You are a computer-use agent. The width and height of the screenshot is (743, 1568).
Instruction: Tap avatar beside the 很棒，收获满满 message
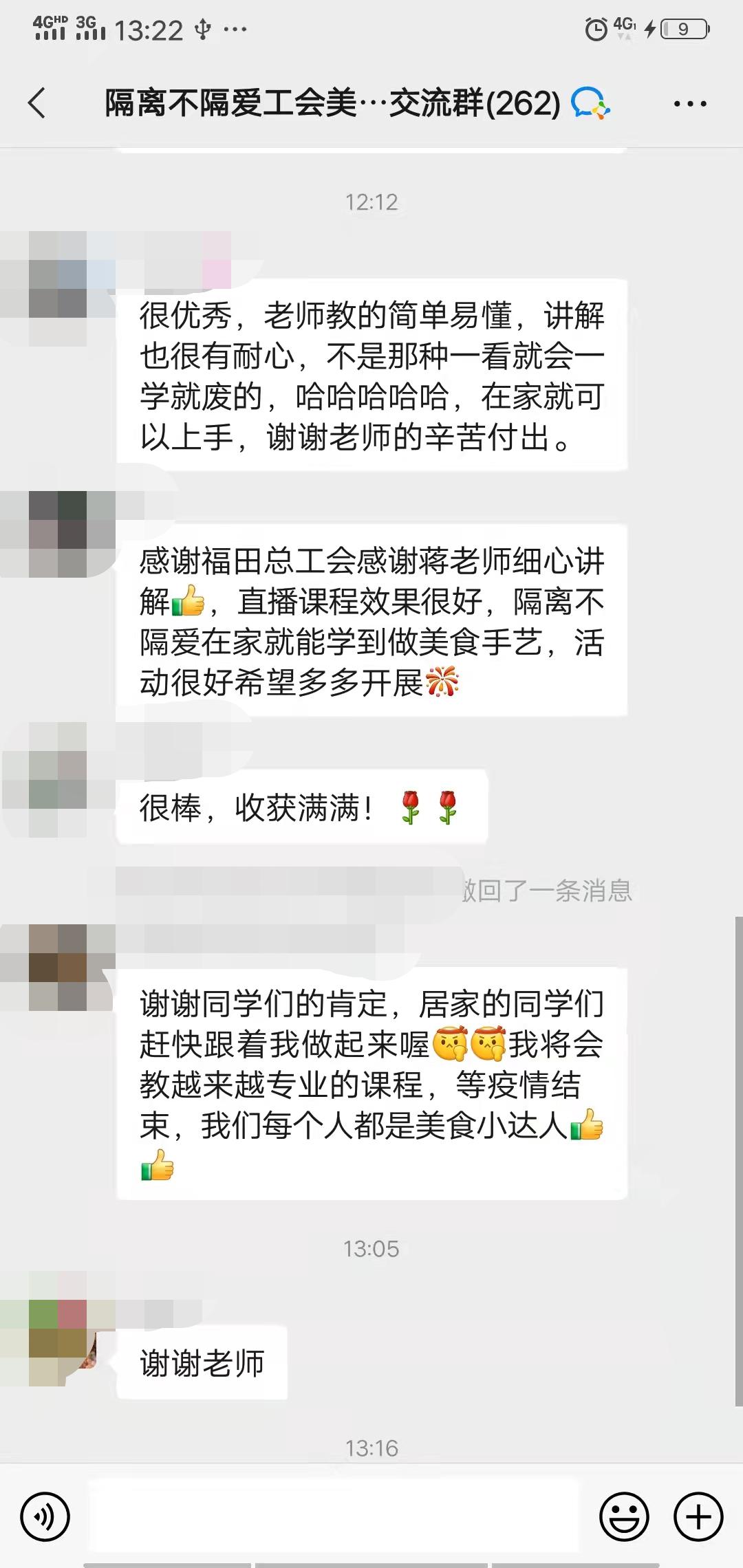pyautogui.click(x=58, y=779)
